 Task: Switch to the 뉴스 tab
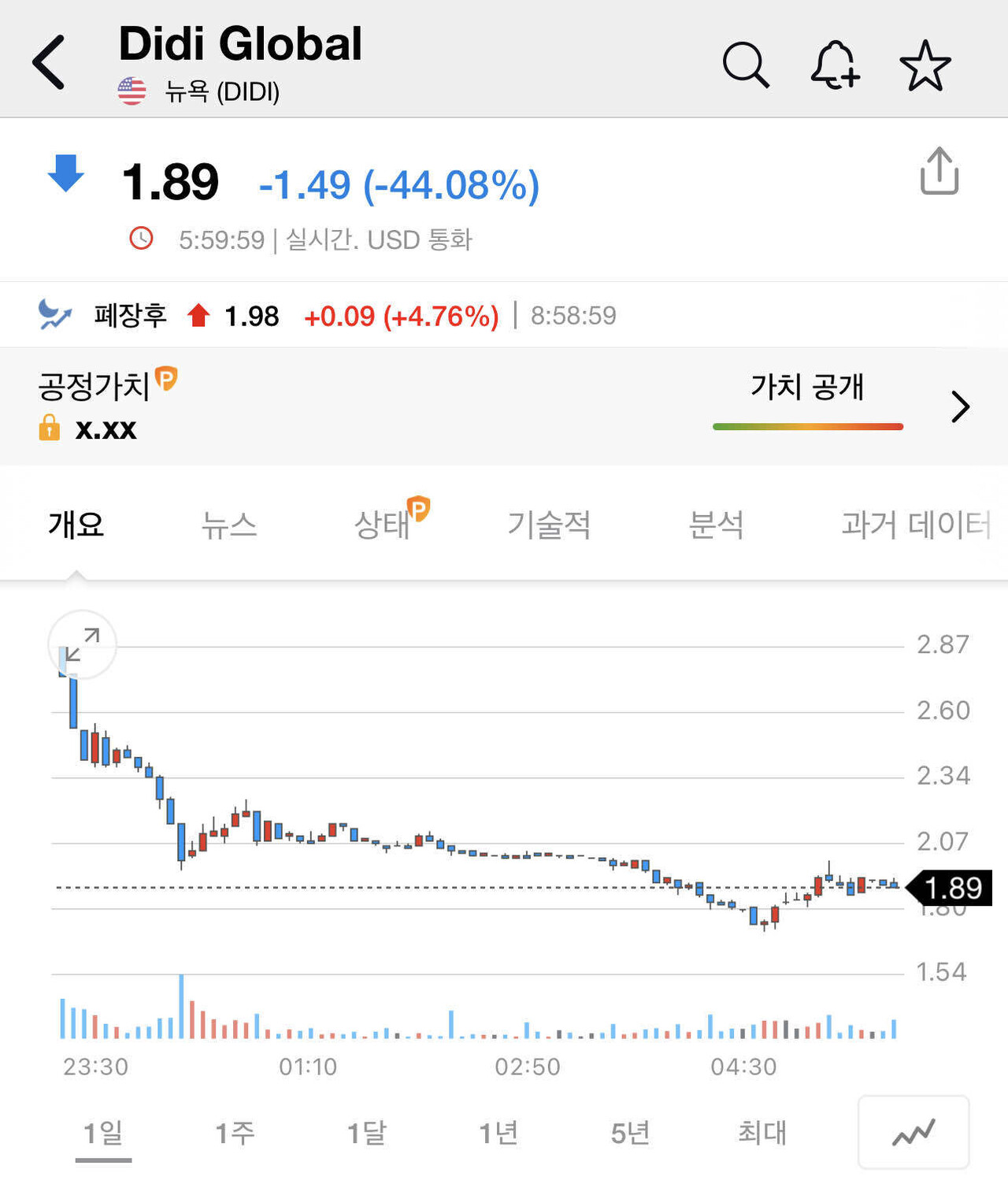tap(229, 524)
